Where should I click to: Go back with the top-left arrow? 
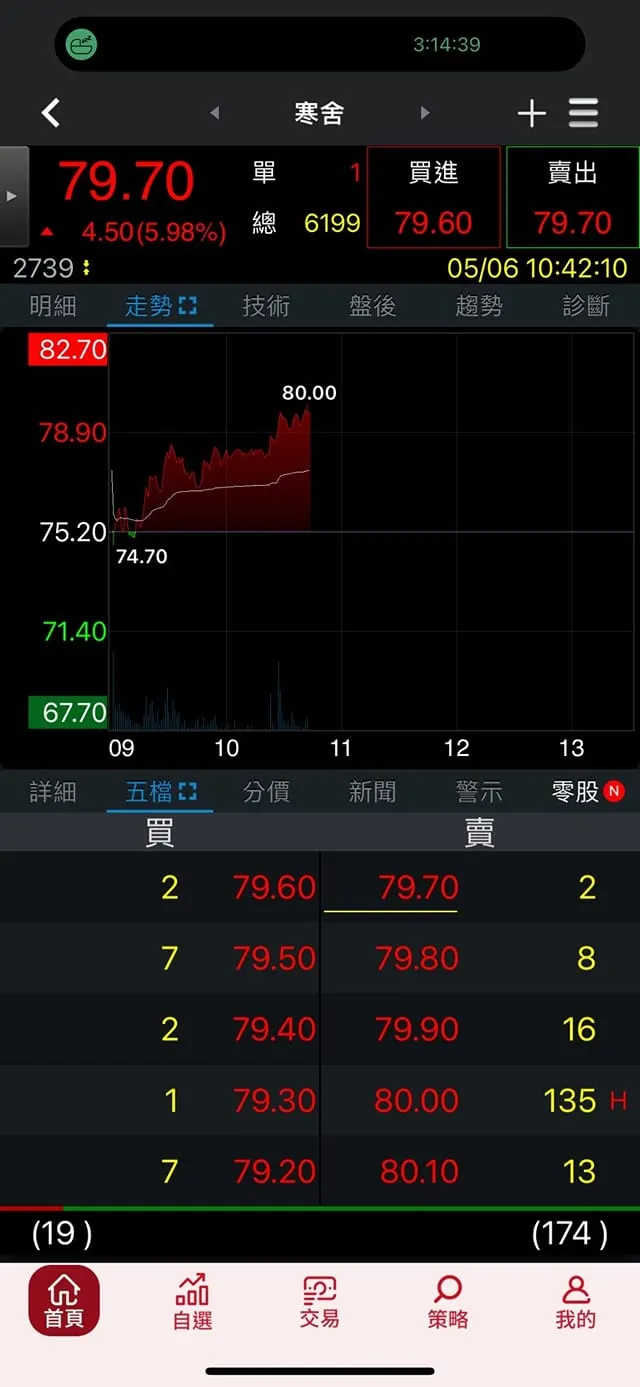pos(51,113)
